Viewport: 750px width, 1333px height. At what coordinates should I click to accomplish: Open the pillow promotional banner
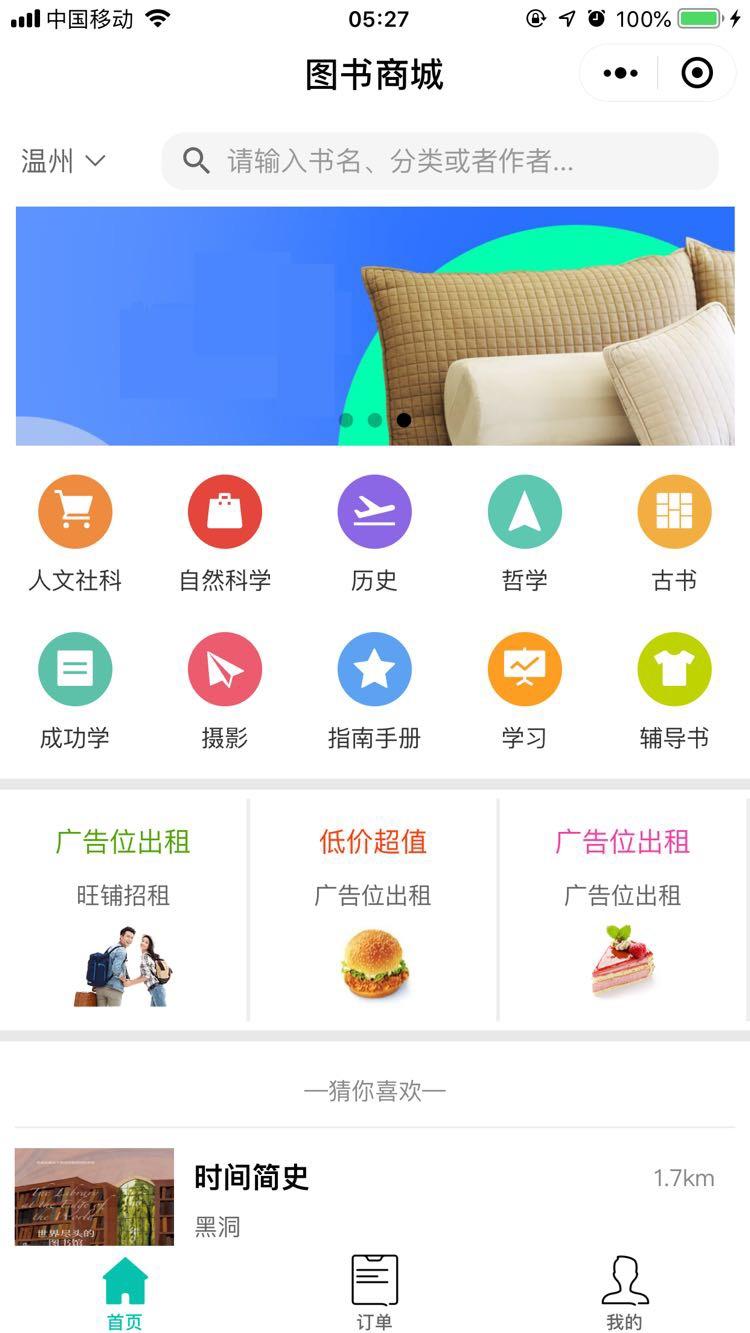(375, 326)
